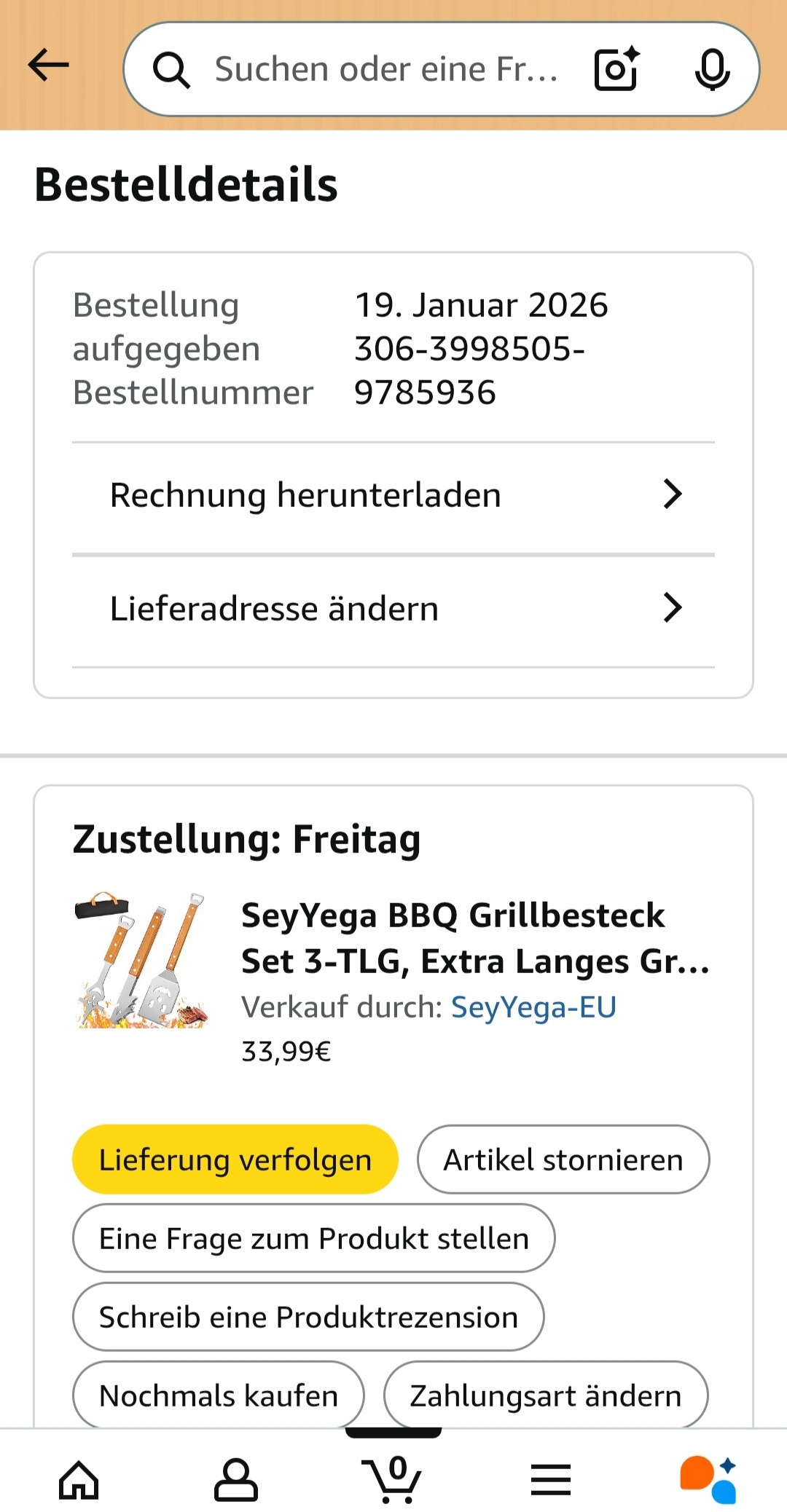Image resolution: width=787 pixels, height=1512 pixels.
Task: Visit the SeyYega-EU seller link
Action: 533,1007
